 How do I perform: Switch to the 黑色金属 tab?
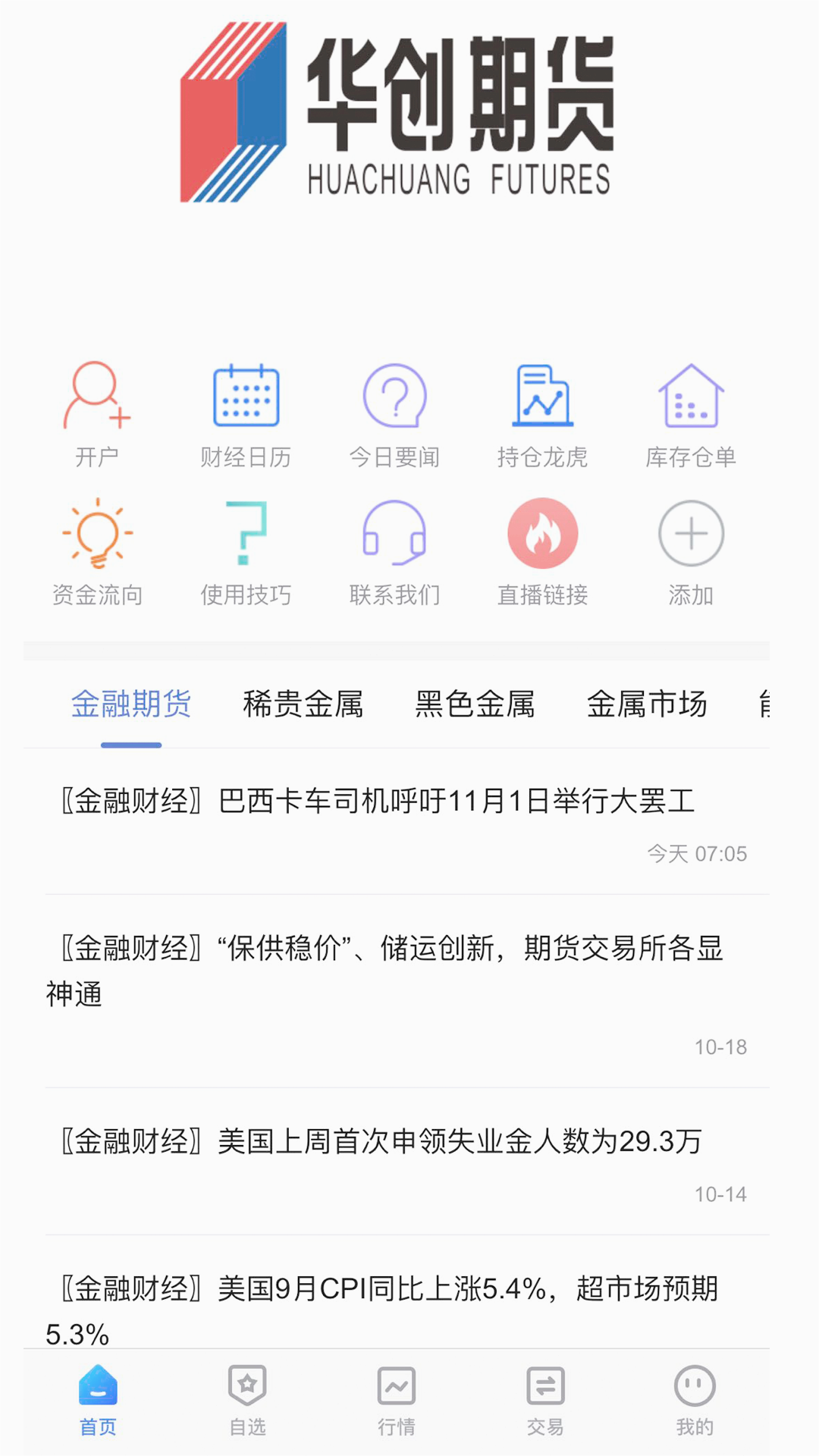click(x=474, y=704)
